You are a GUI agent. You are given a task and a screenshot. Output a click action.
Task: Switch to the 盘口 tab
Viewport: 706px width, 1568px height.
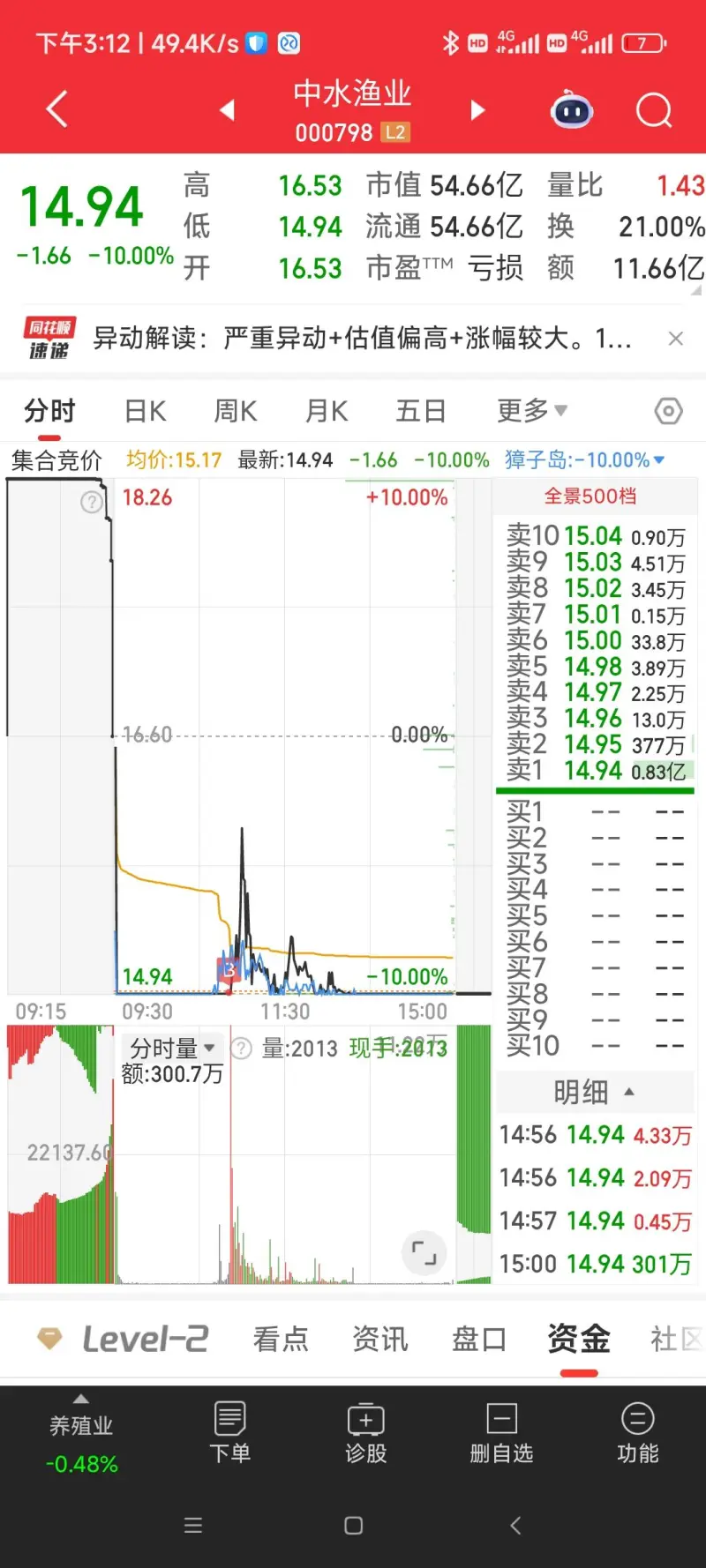[x=479, y=1340]
